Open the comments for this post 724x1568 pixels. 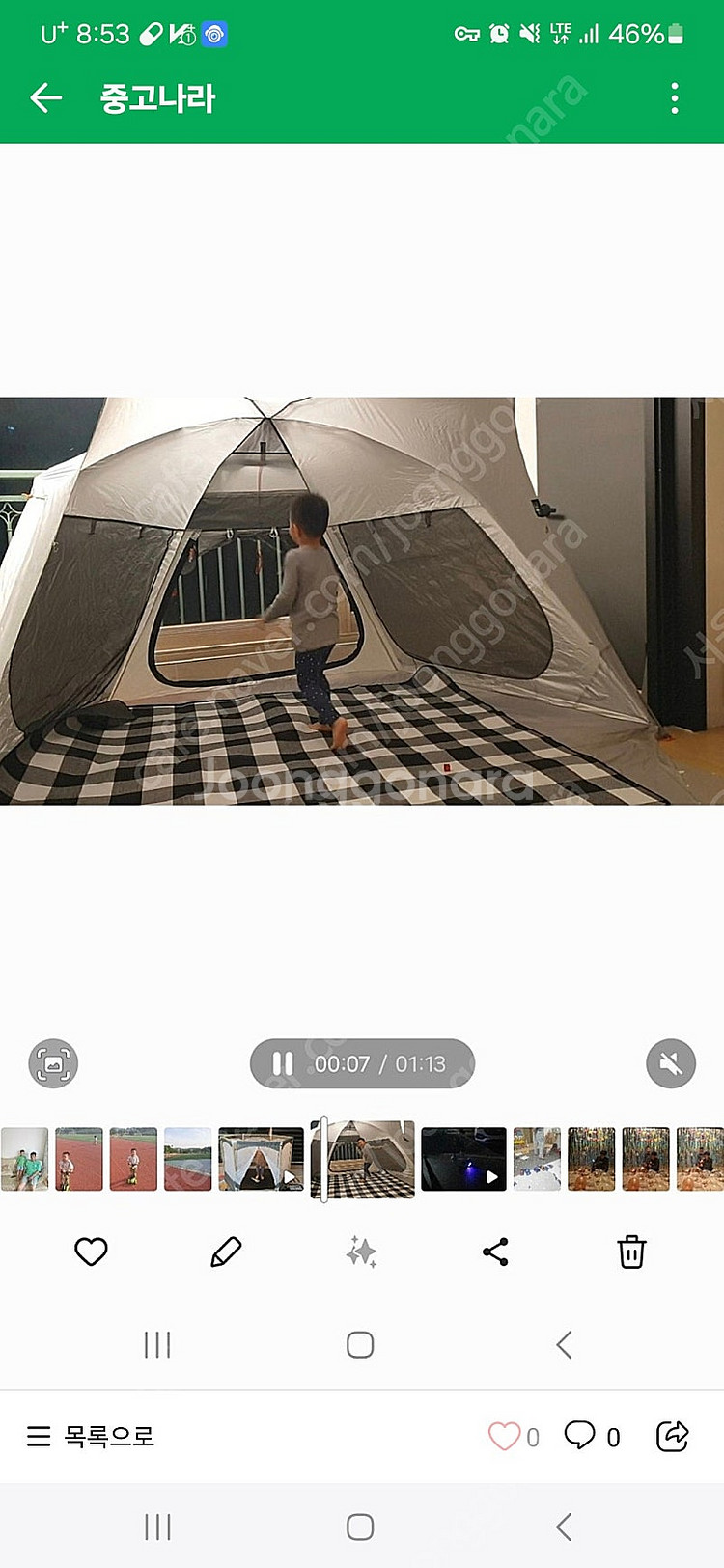point(580,1436)
